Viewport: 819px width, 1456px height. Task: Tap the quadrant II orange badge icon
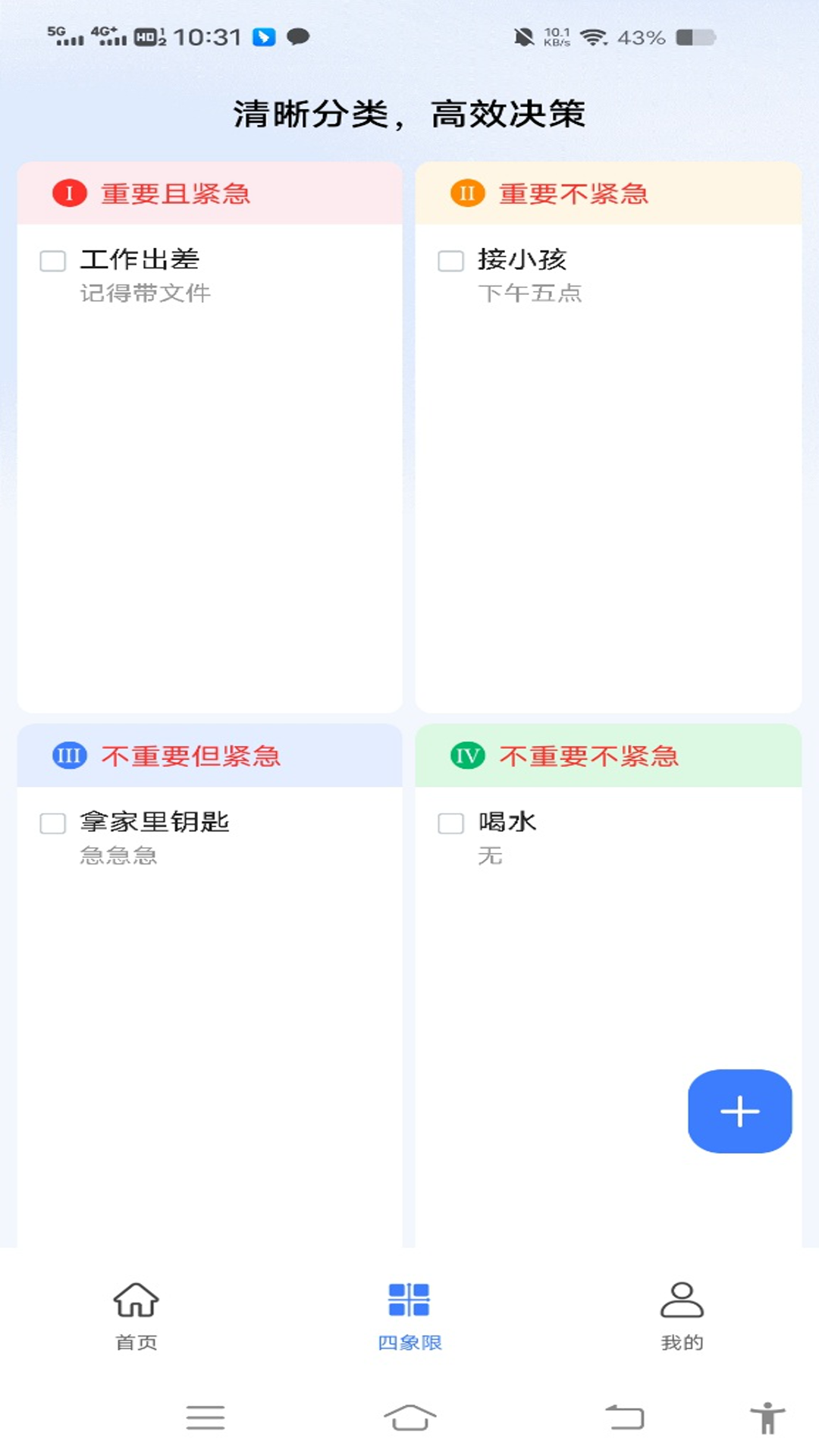467,193
